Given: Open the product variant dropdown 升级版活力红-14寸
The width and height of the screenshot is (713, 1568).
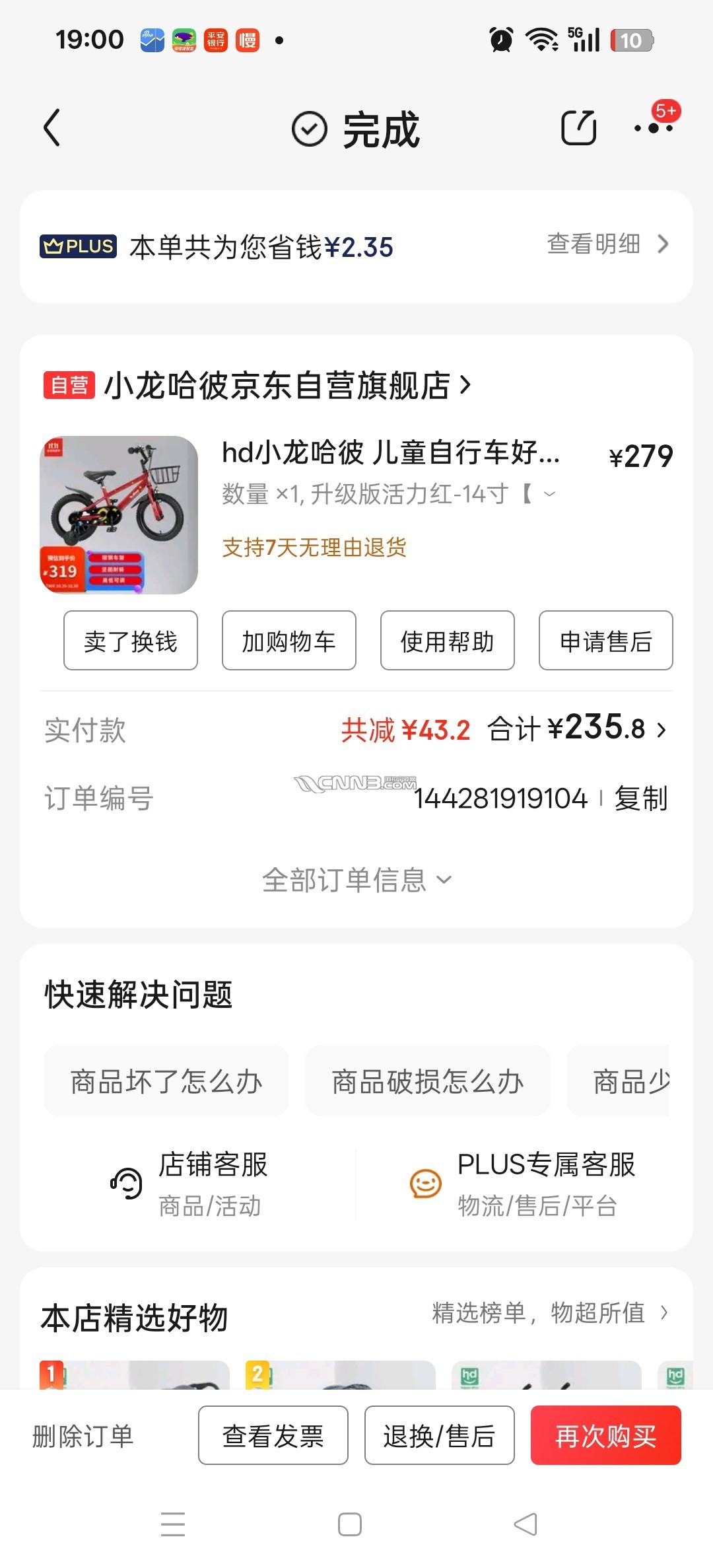Looking at the screenshot, I should click(550, 493).
